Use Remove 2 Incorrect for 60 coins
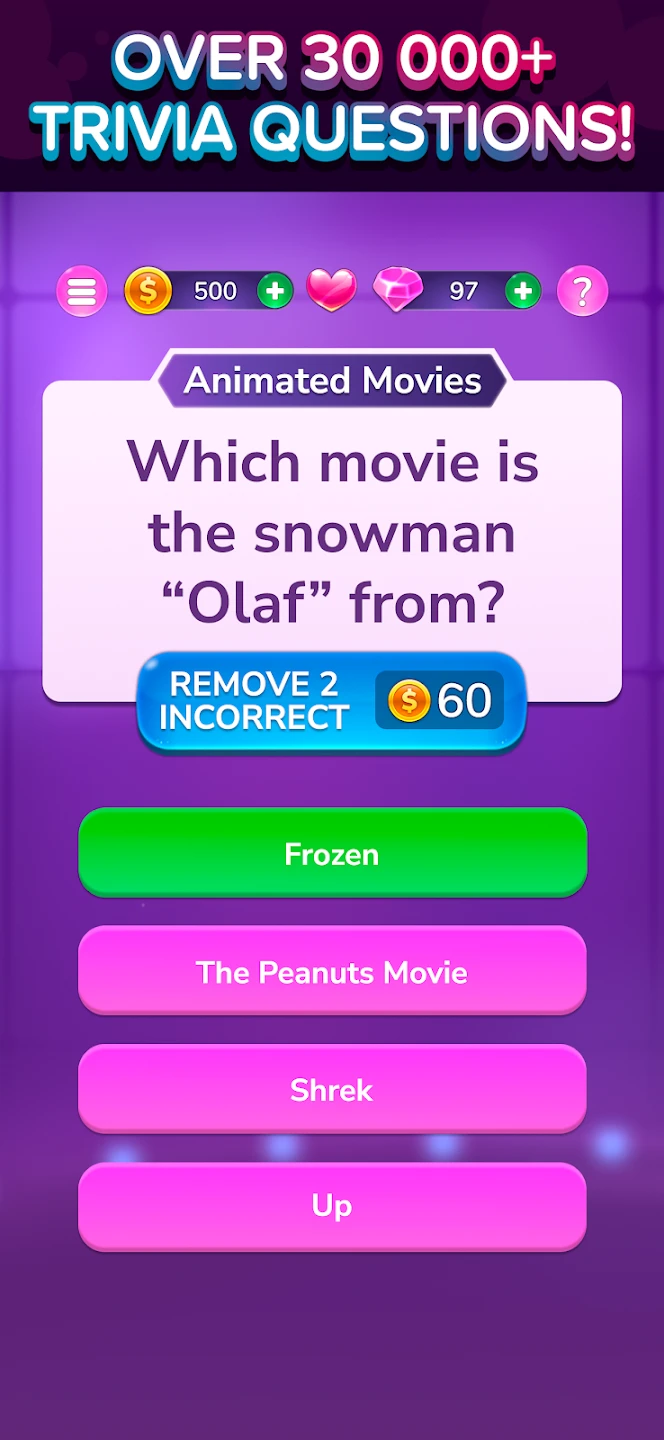664x1440 pixels. (x=331, y=702)
